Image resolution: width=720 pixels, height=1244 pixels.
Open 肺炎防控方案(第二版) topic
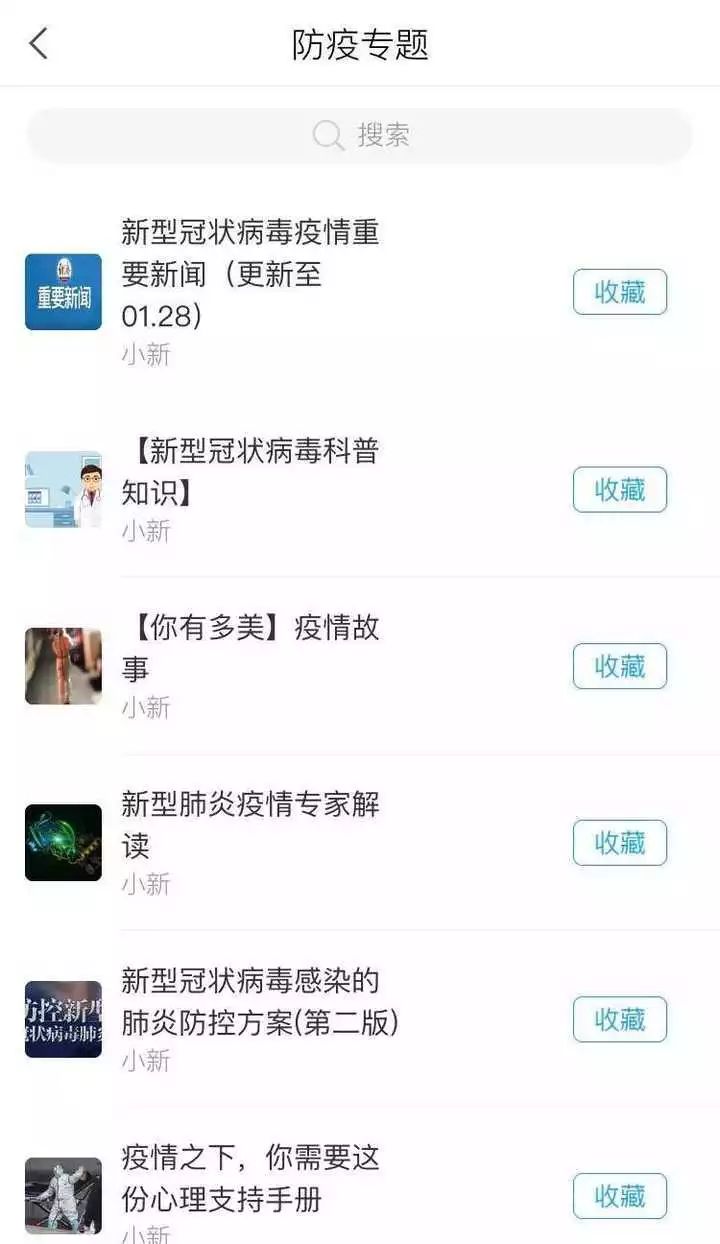pos(260,1001)
